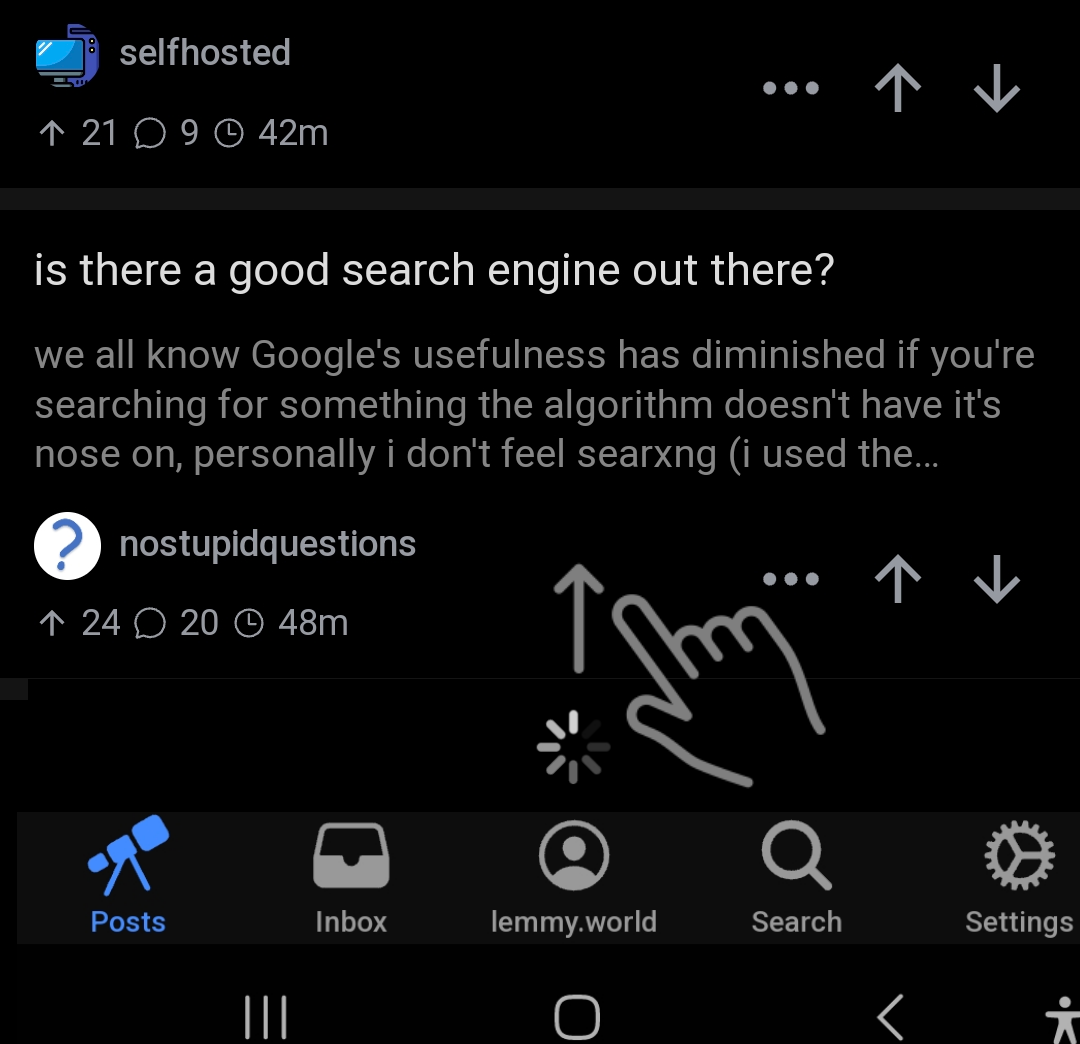Image resolution: width=1080 pixels, height=1044 pixels.
Task: Tap the system back button
Action: (890, 1017)
